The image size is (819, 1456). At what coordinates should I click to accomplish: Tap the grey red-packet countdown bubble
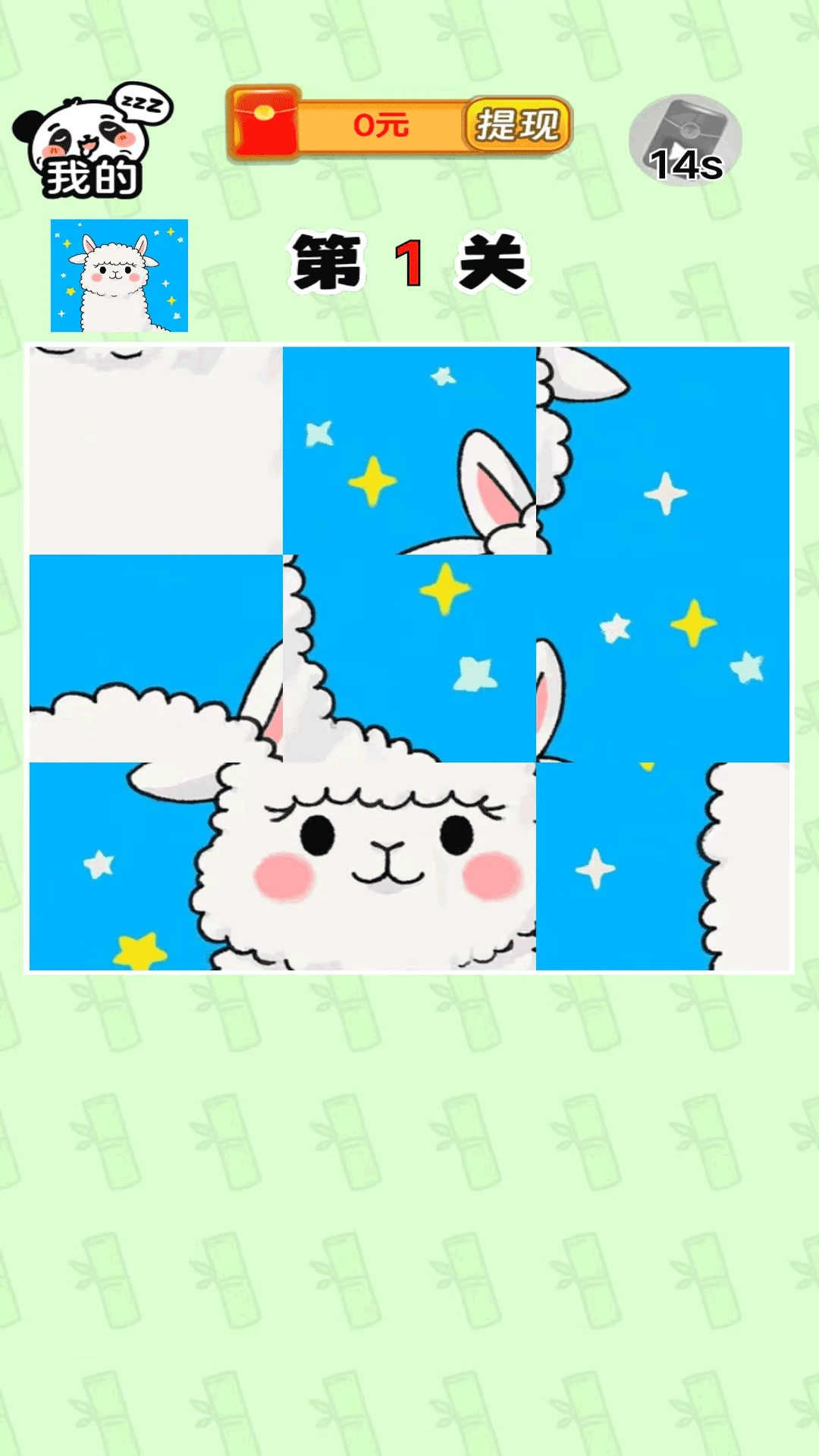(685, 141)
